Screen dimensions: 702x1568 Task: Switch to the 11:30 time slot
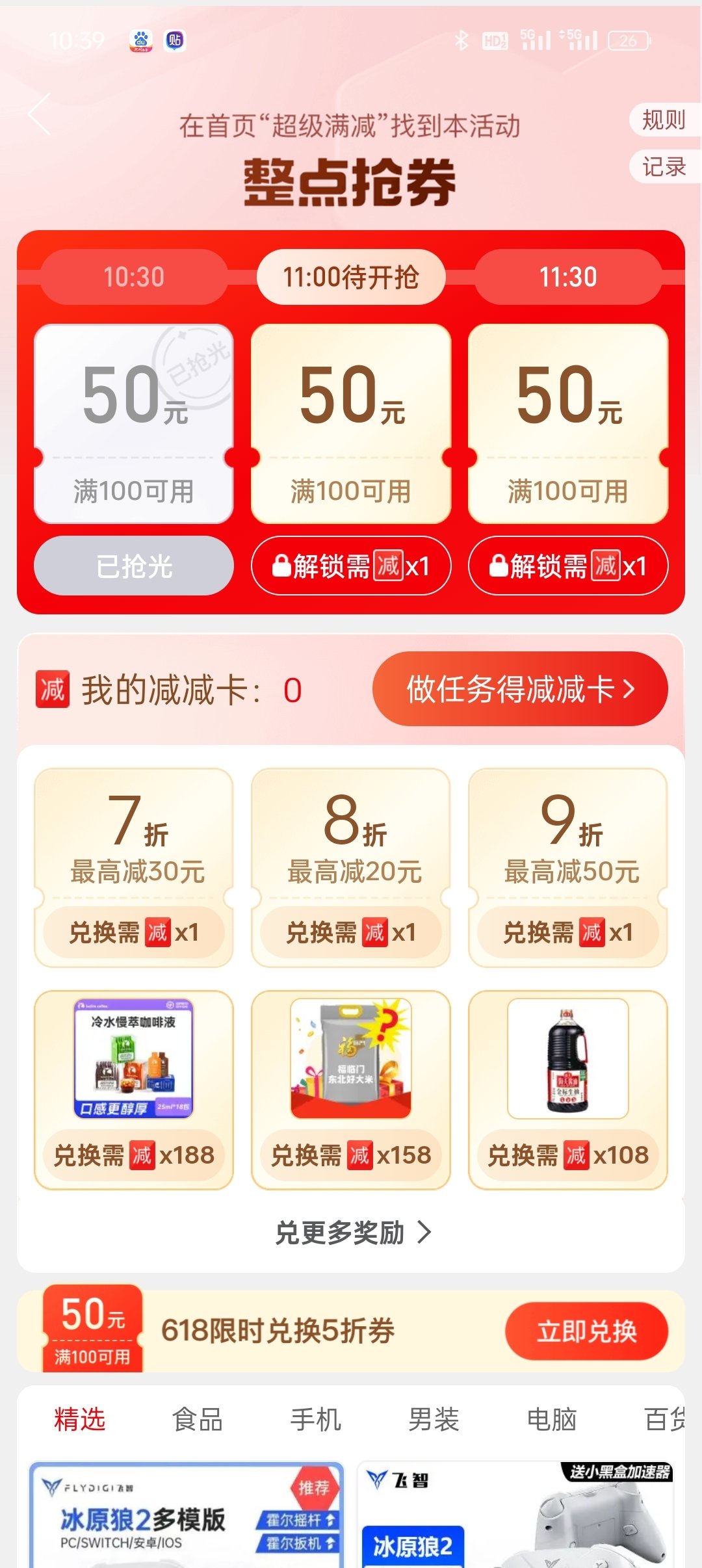[568, 277]
